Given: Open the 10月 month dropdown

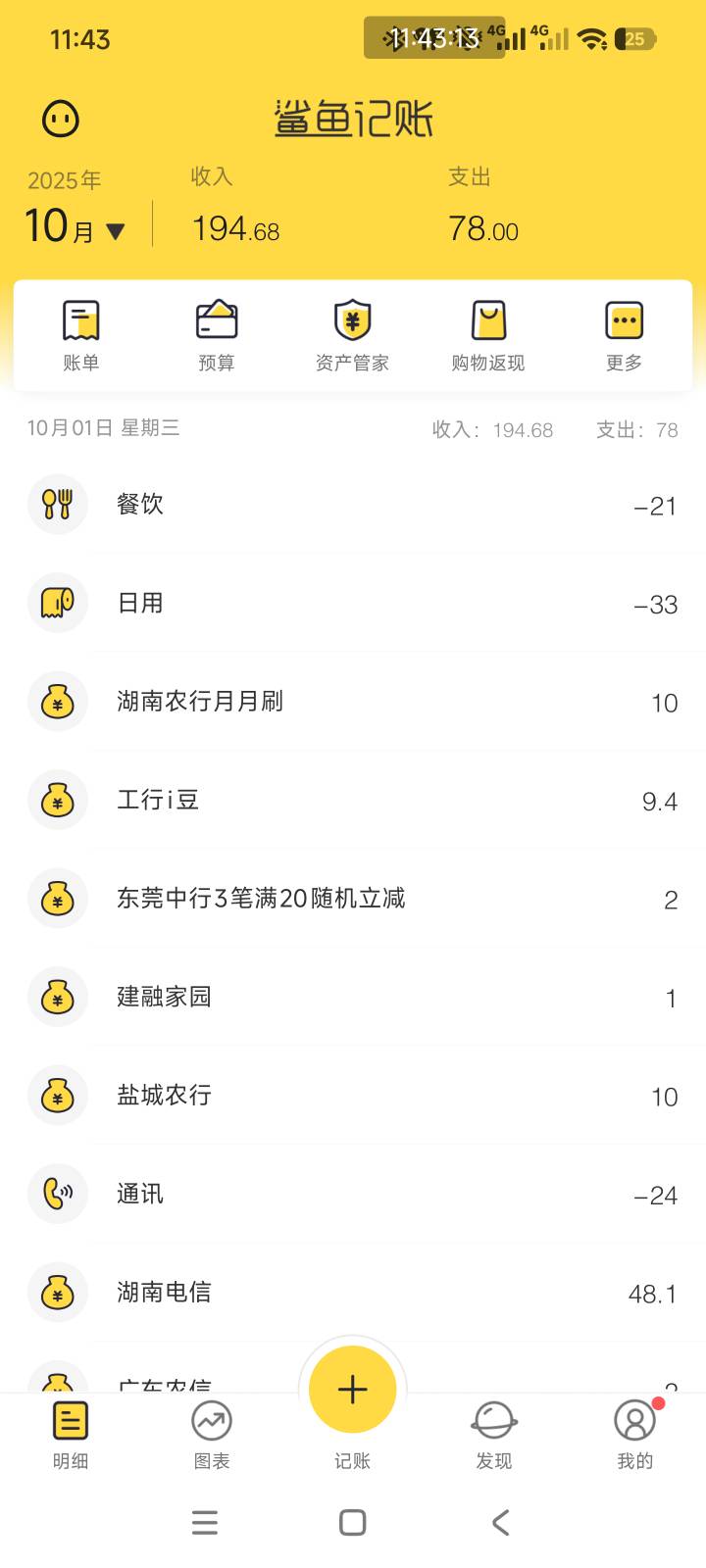Looking at the screenshot, I should point(76,227).
